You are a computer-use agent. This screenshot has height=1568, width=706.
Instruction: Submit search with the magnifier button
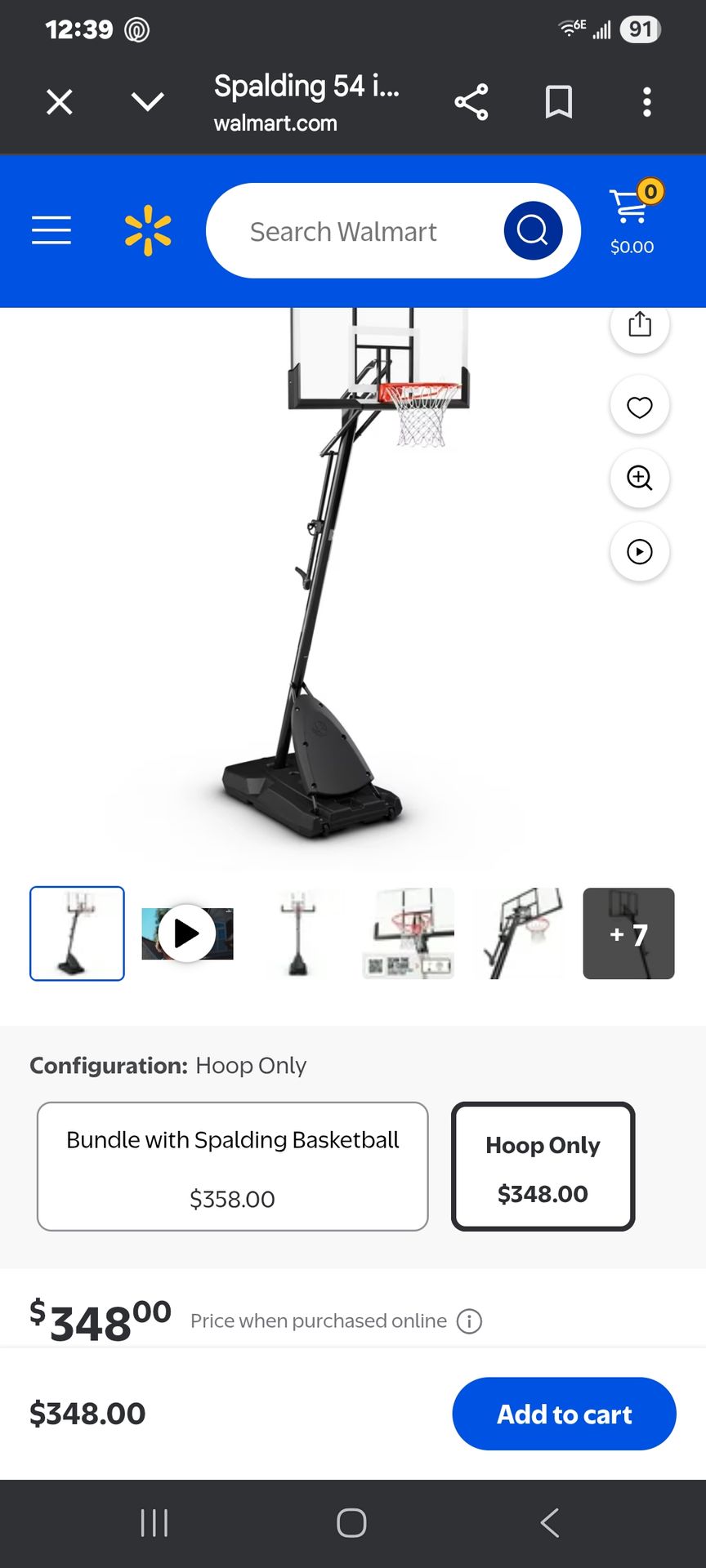tap(533, 230)
